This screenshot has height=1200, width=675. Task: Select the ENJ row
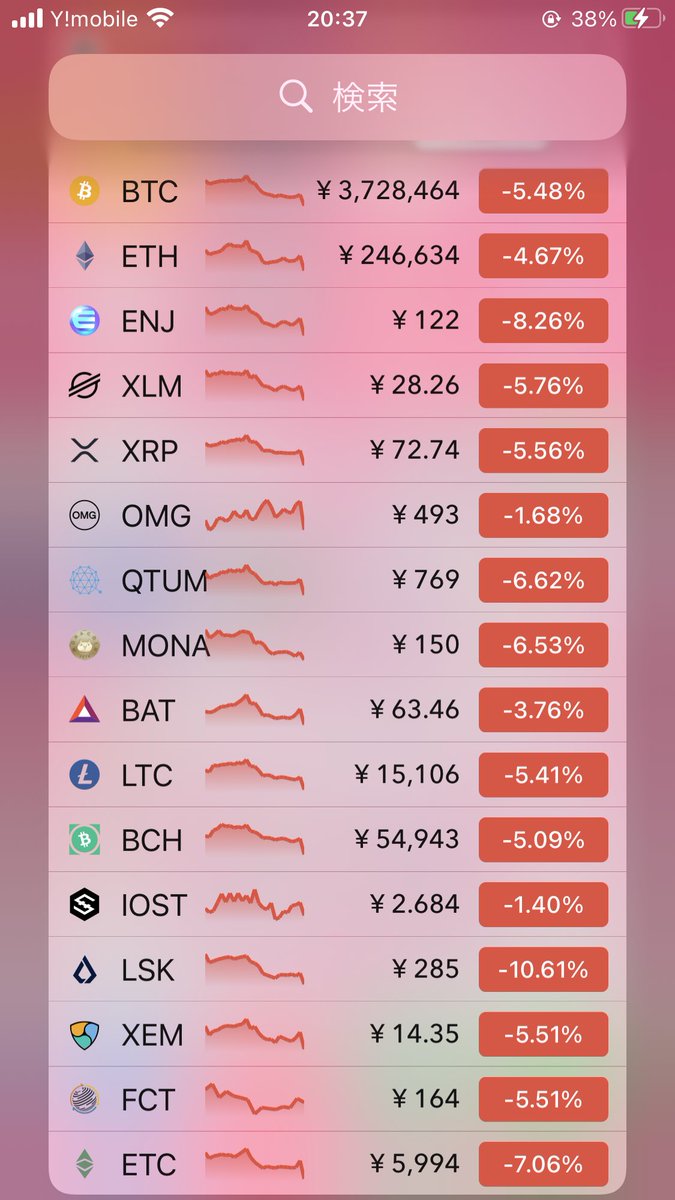click(x=337, y=320)
